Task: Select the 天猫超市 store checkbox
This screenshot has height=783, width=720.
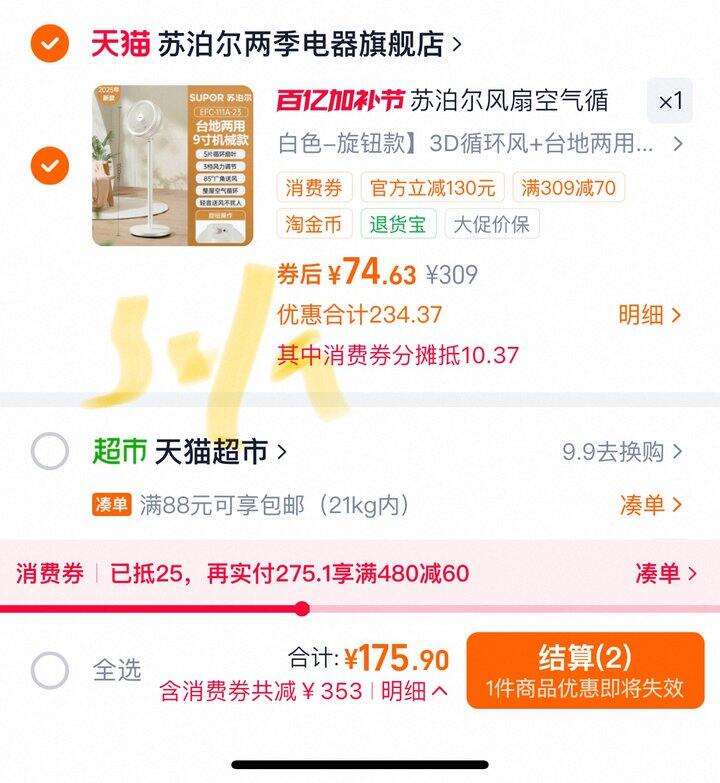Action: tap(50, 452)
